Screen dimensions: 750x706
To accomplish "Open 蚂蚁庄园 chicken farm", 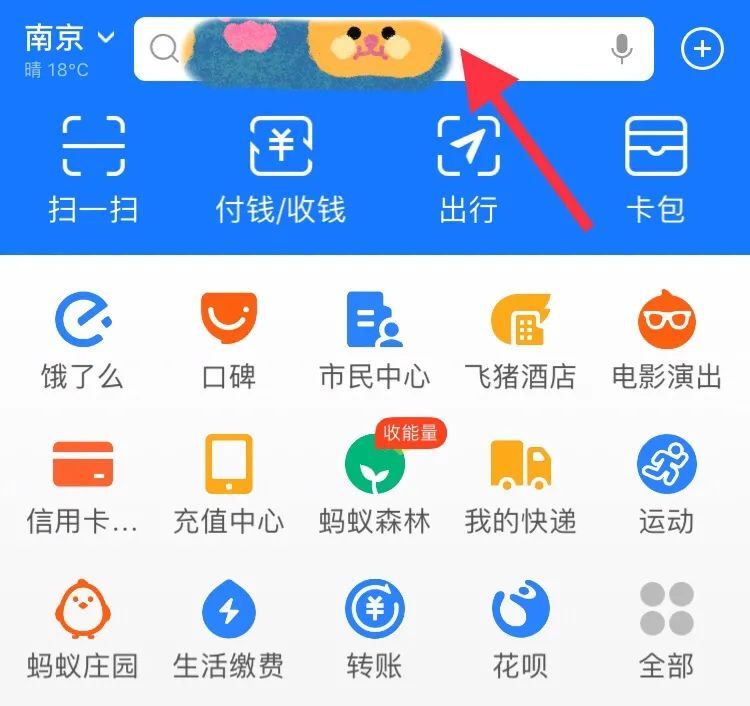I will pos(82,630).
